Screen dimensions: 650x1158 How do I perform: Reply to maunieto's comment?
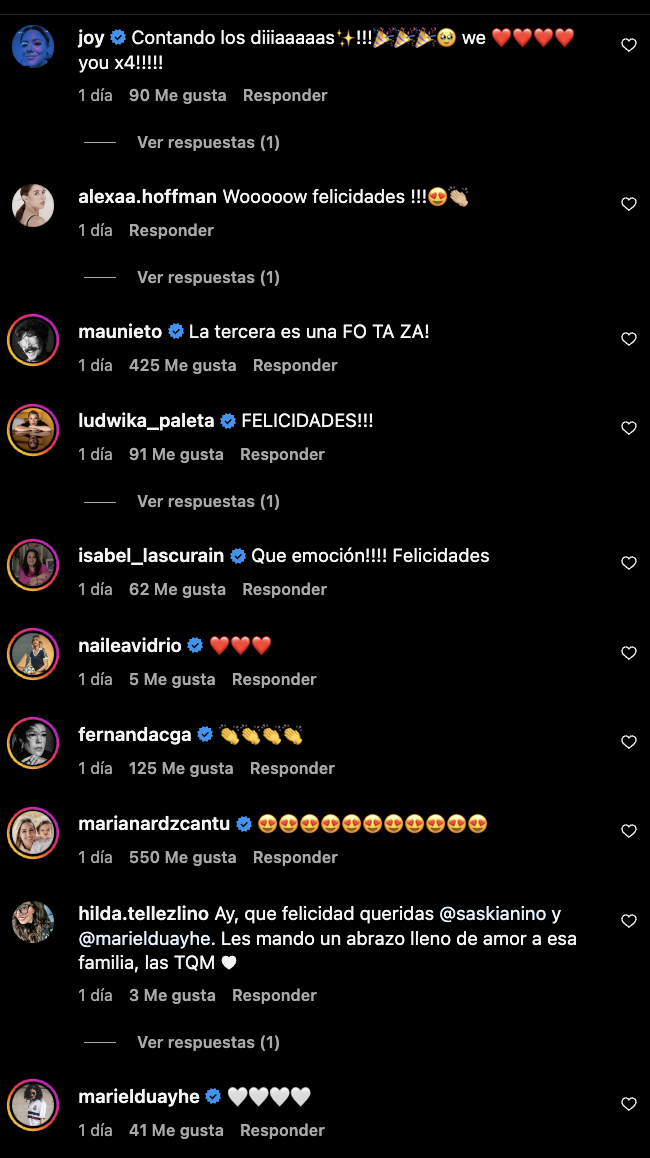pyautogui.click(x=295, y=365)
